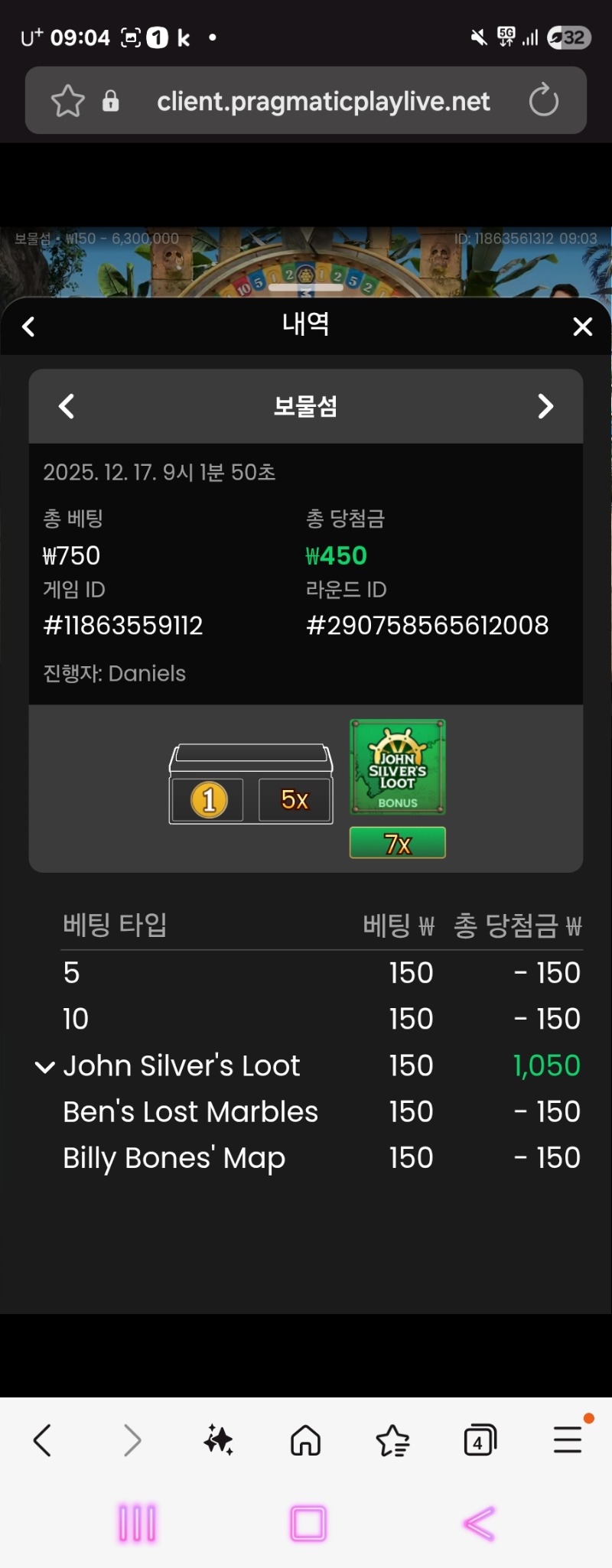Show the previous 보물섬 game record
612x1568 pixels.
click(67, 406)
